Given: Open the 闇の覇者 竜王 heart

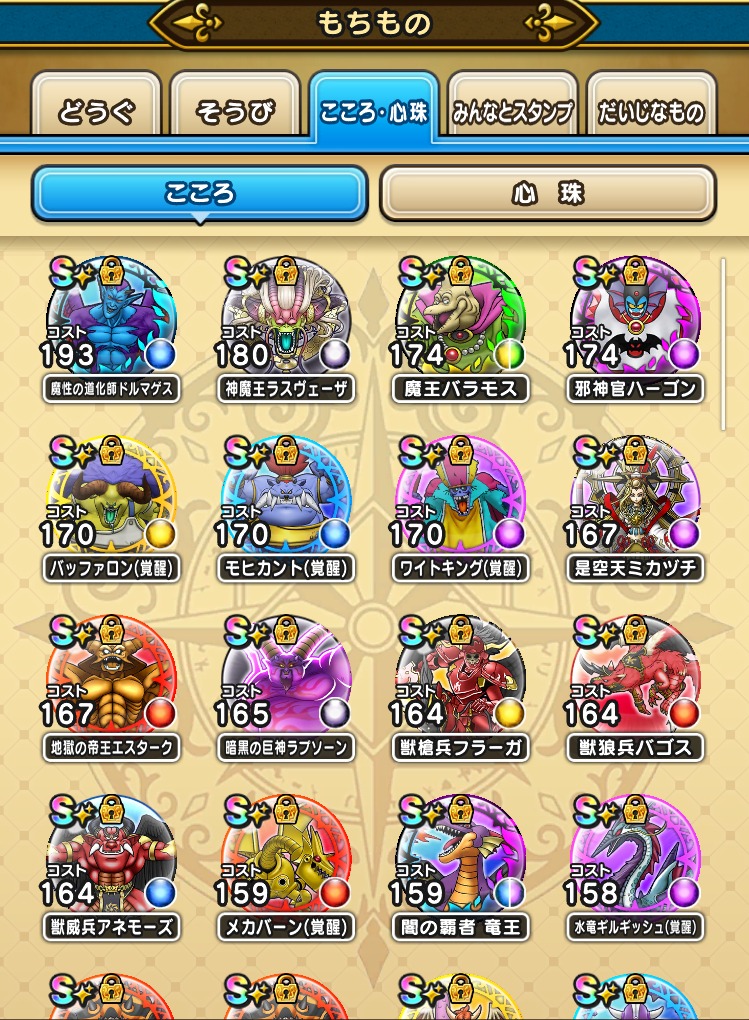Looking at the screenshot, I should pyautogui.click(x=460, y=860).
